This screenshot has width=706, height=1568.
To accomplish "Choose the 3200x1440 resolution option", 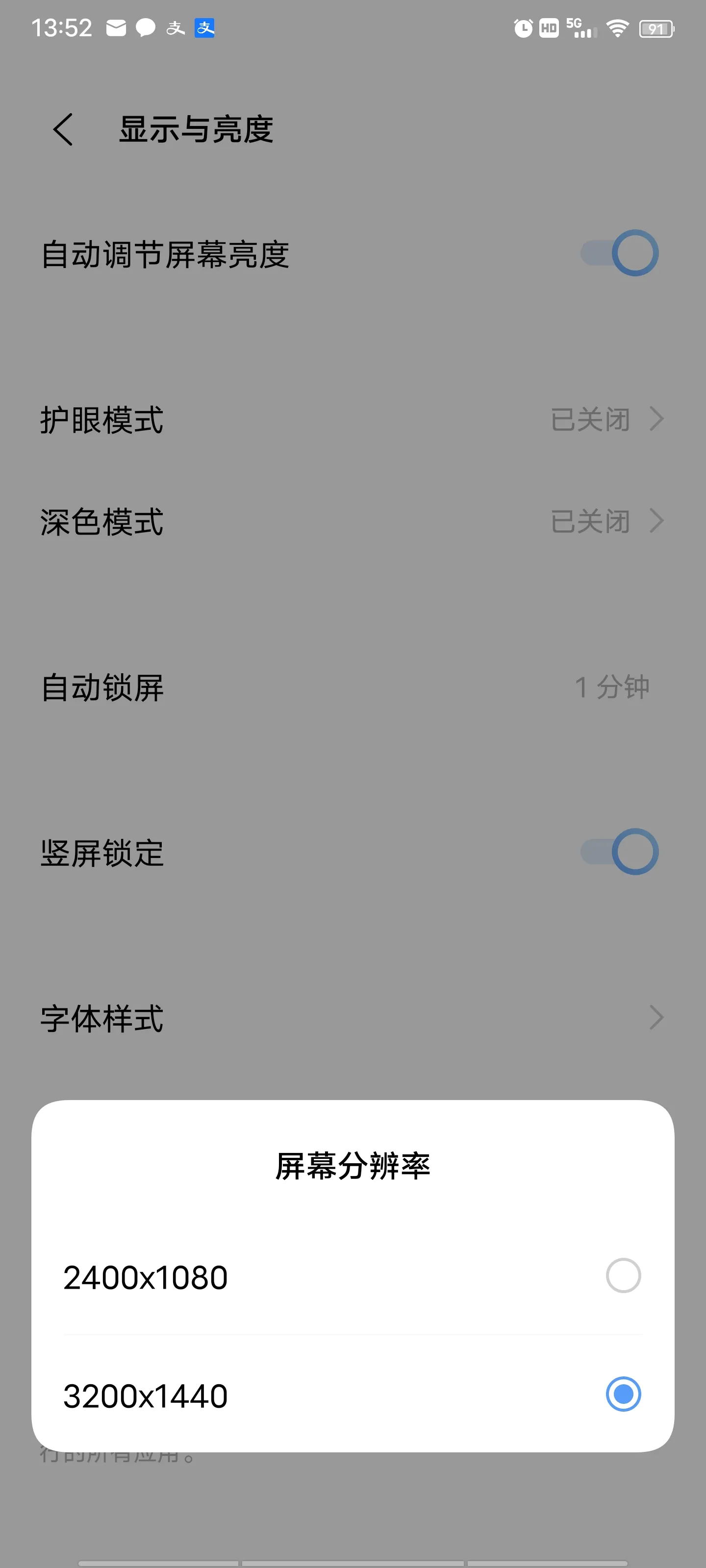I will 353,1395.
